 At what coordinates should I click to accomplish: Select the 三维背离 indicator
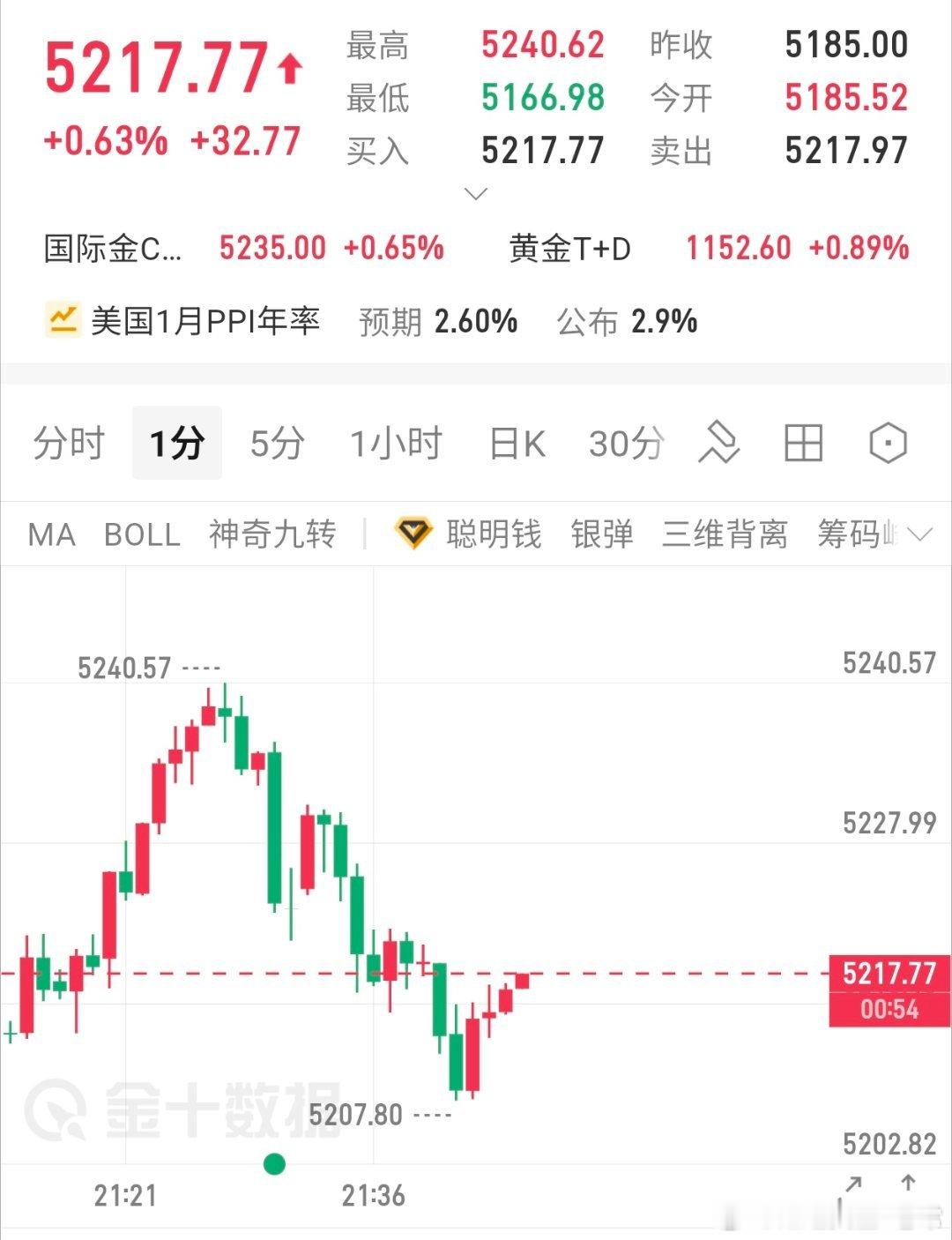[x=725, y=534]
